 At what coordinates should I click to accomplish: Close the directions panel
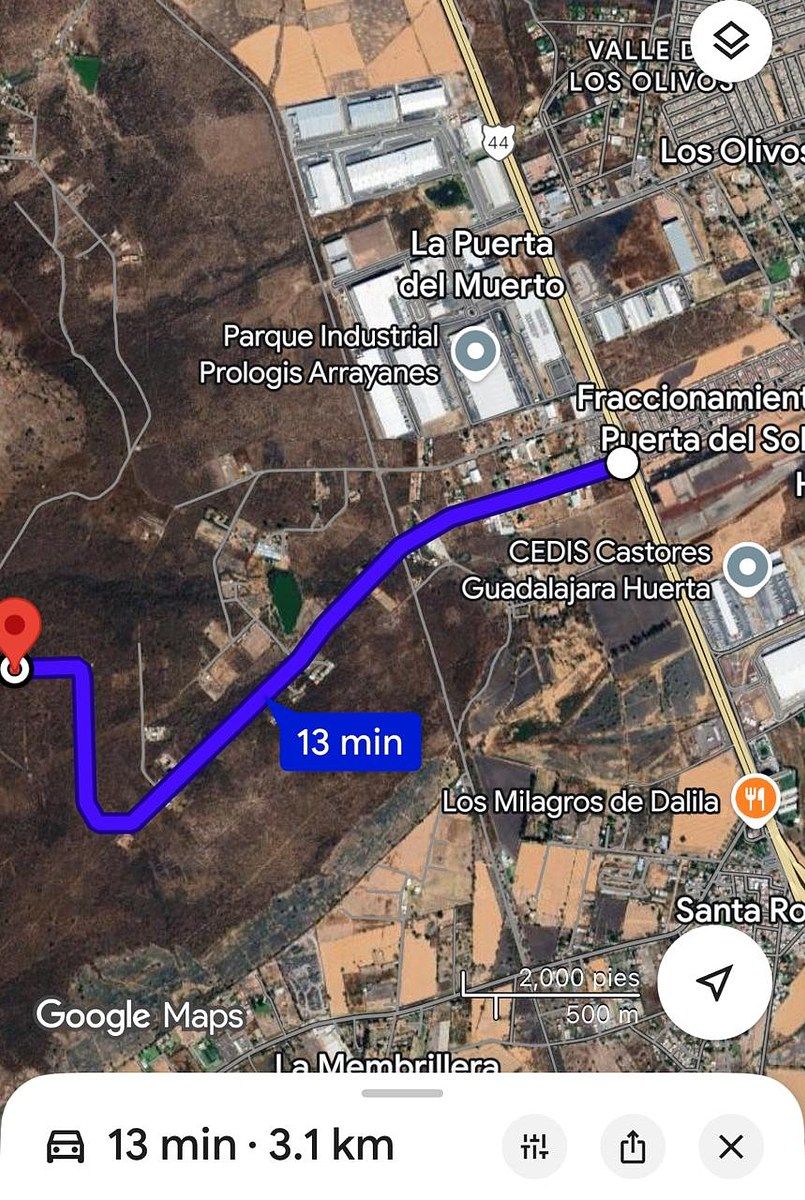click(x=731, y=1146)
